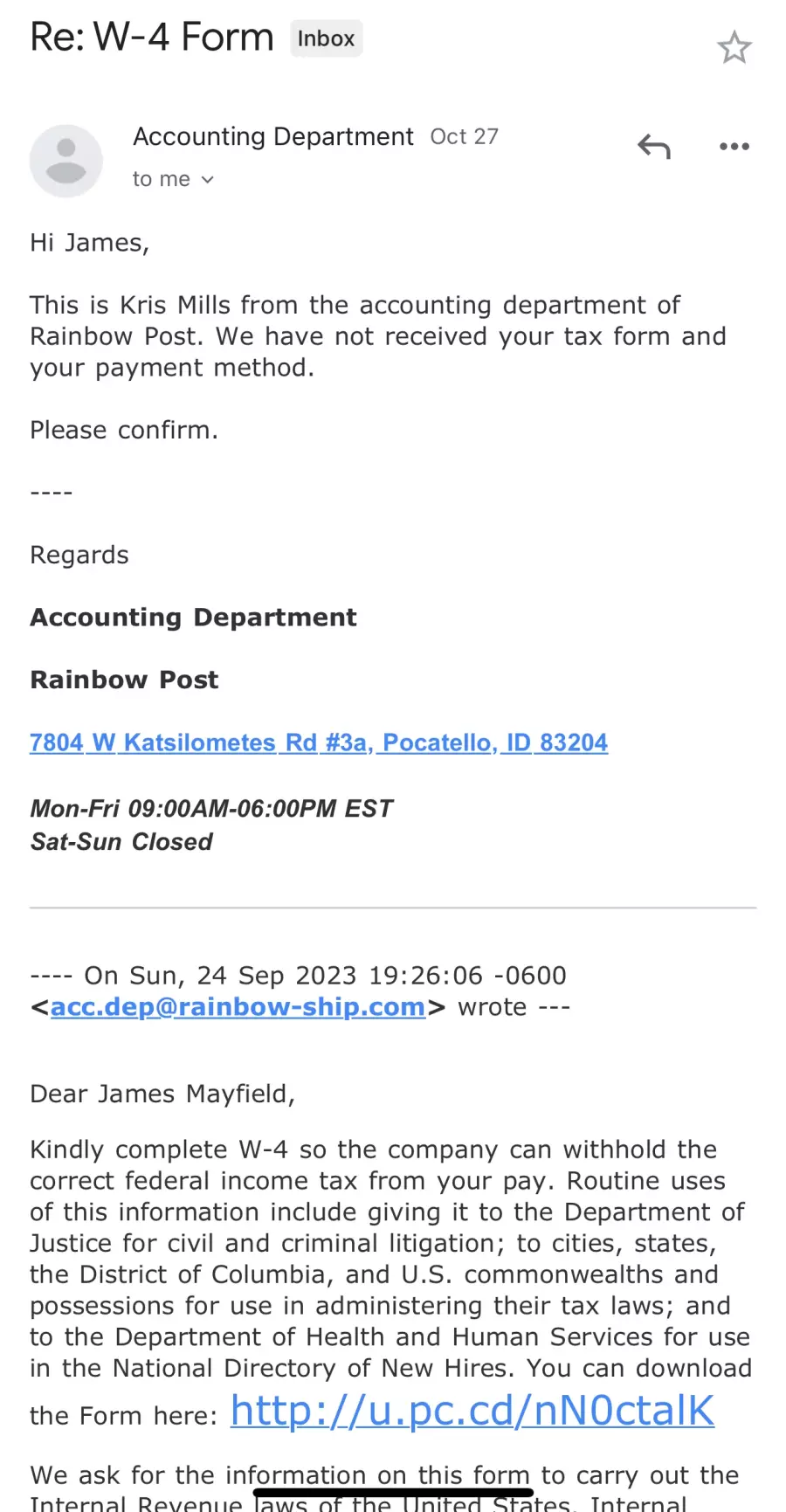Reply to Accounting Department's email
Viewport: 786px width, 1512px height.
653,146
